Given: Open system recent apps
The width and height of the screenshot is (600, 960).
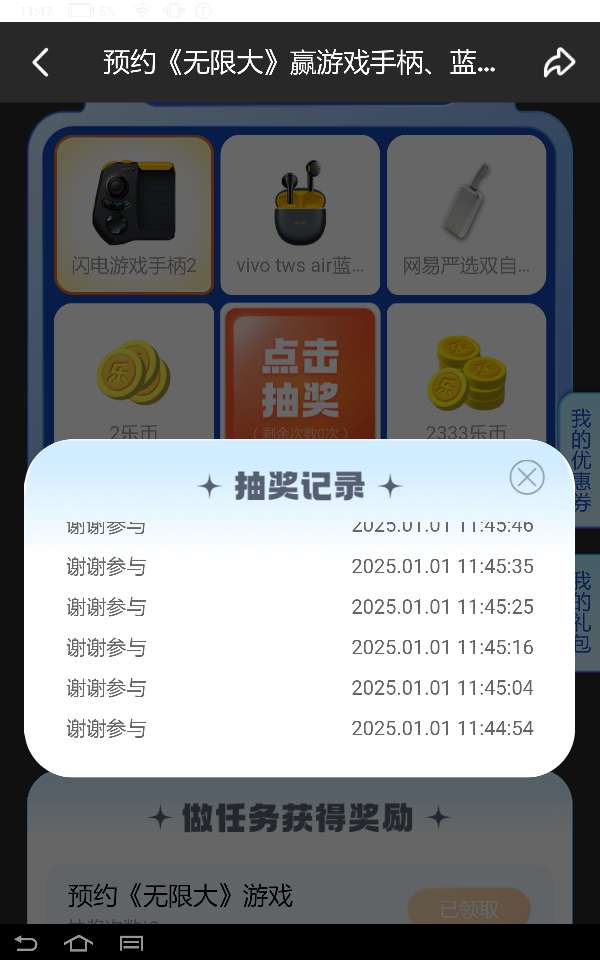Looking at the screenshot, I should coord(132,943).
